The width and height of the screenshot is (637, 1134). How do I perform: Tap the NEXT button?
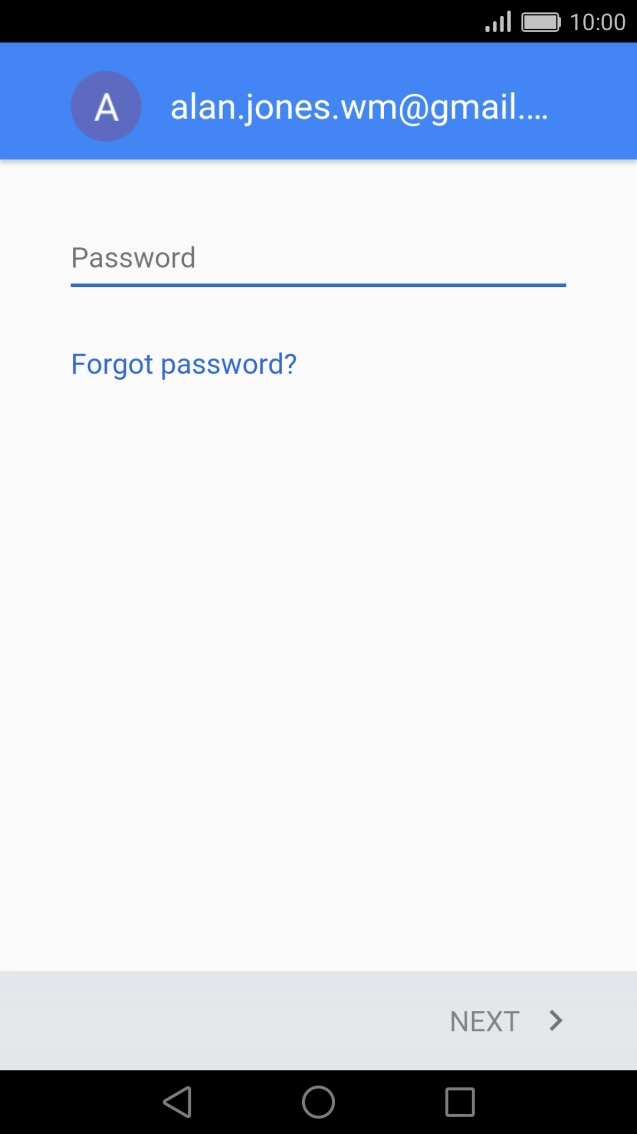[x=506, y=1021]
